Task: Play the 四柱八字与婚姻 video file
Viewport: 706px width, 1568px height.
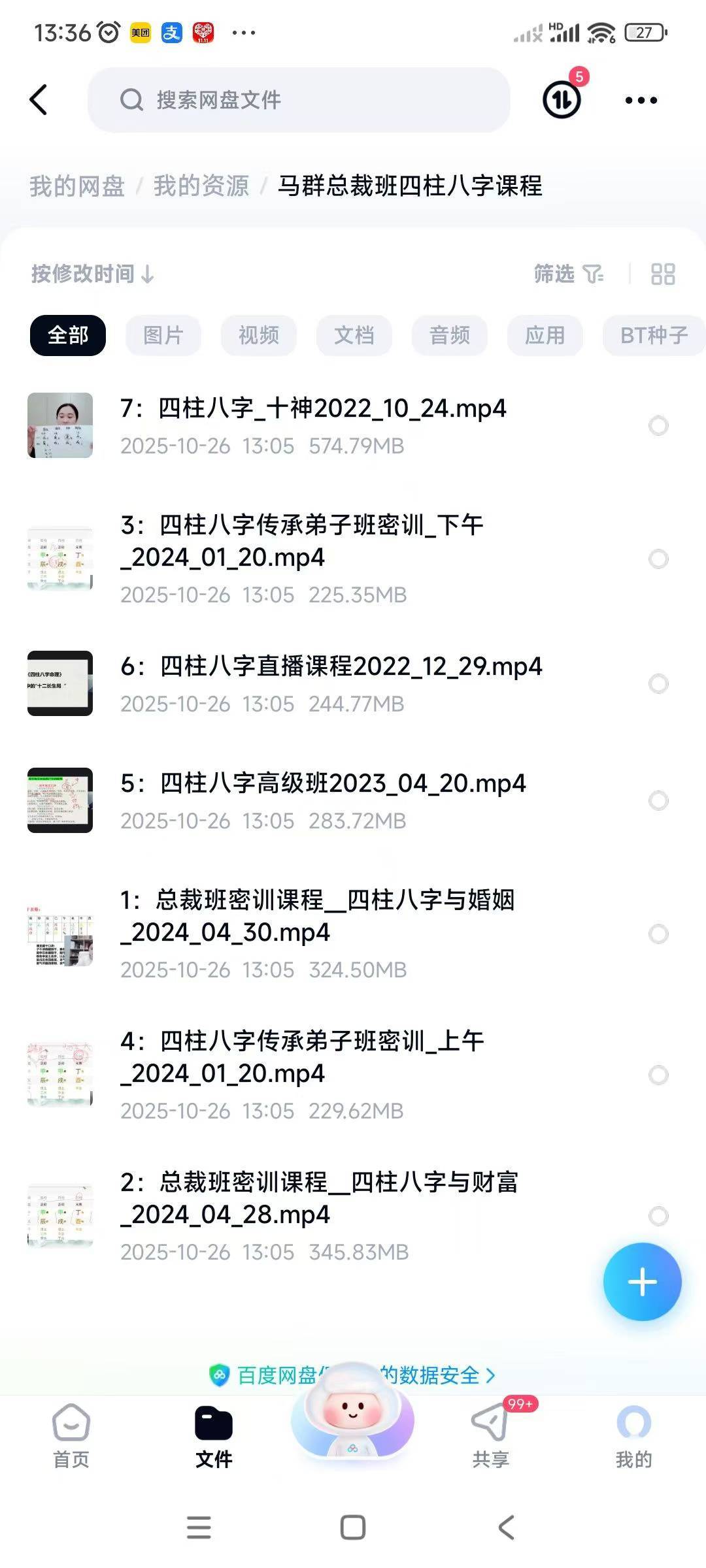Action: tap(318, 933)
